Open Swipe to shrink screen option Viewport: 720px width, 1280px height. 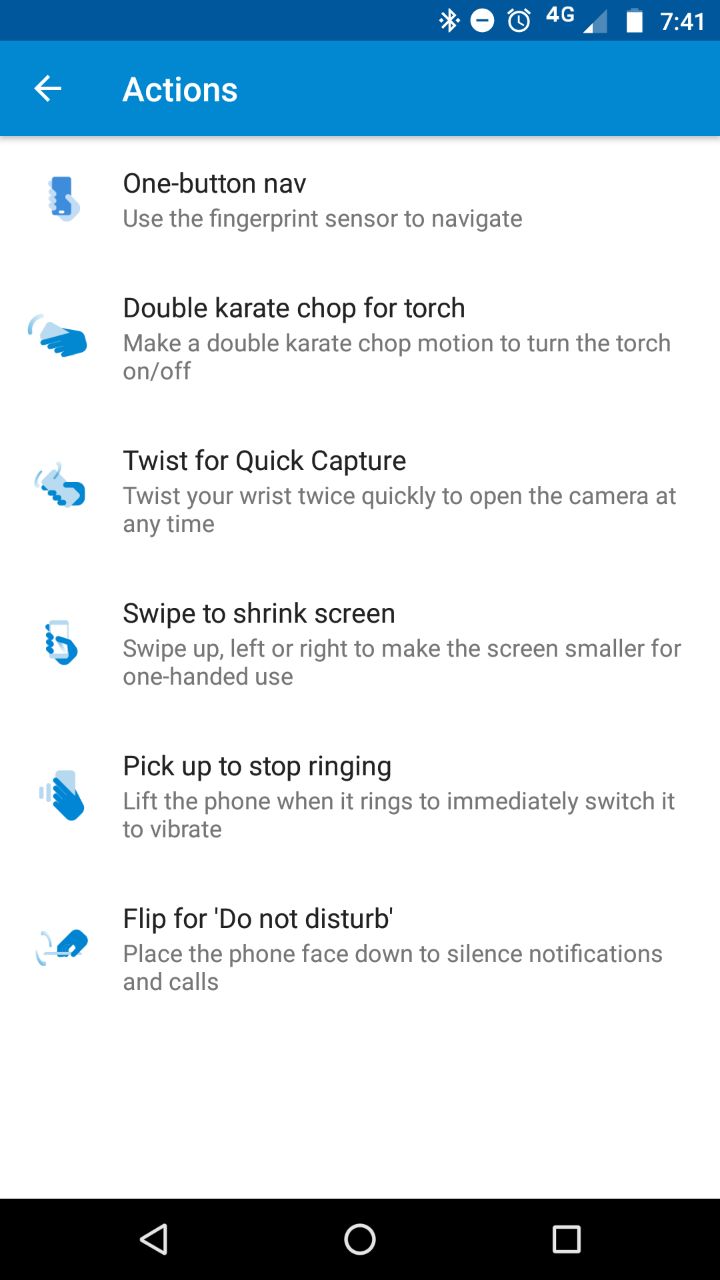[360, 643]
